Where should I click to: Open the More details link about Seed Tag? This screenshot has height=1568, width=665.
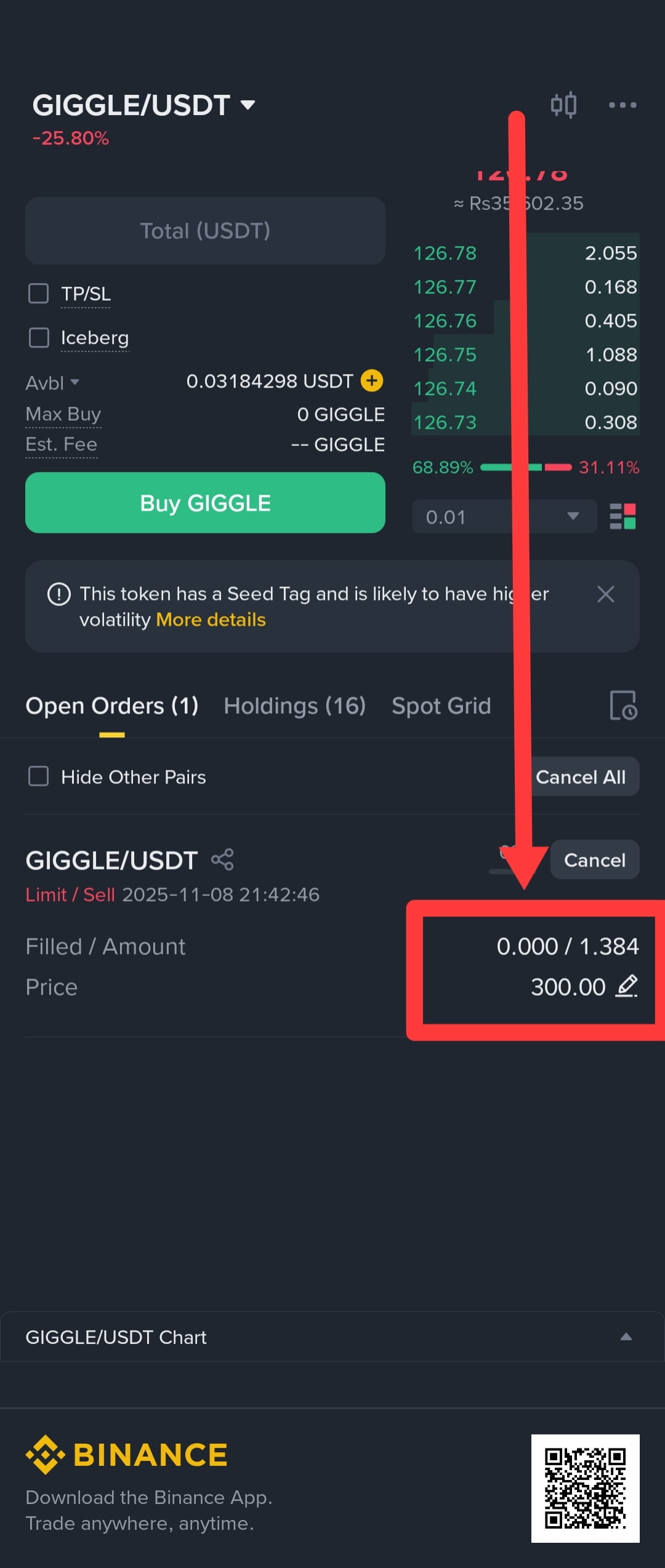pos(211,620)
